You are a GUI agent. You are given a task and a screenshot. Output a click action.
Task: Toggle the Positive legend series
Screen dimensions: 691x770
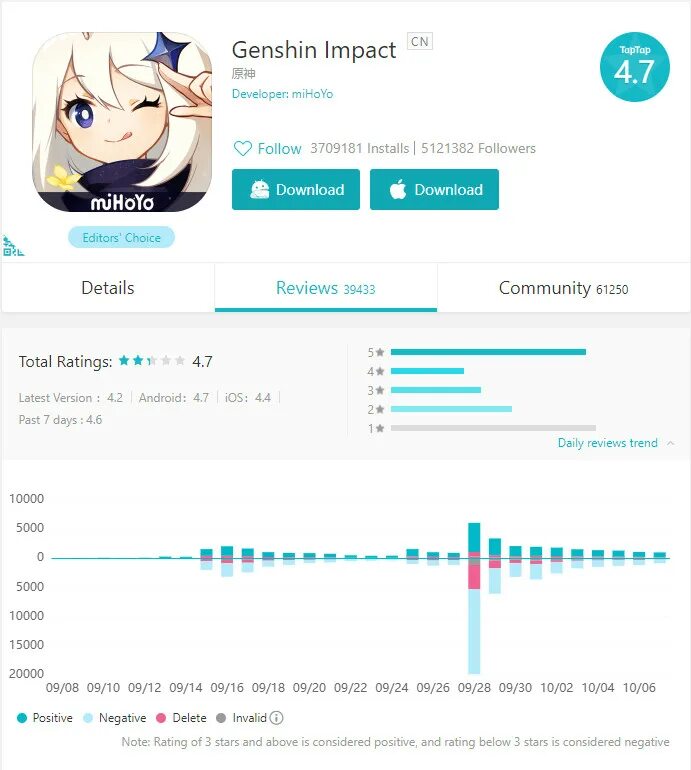pos(45,718)
